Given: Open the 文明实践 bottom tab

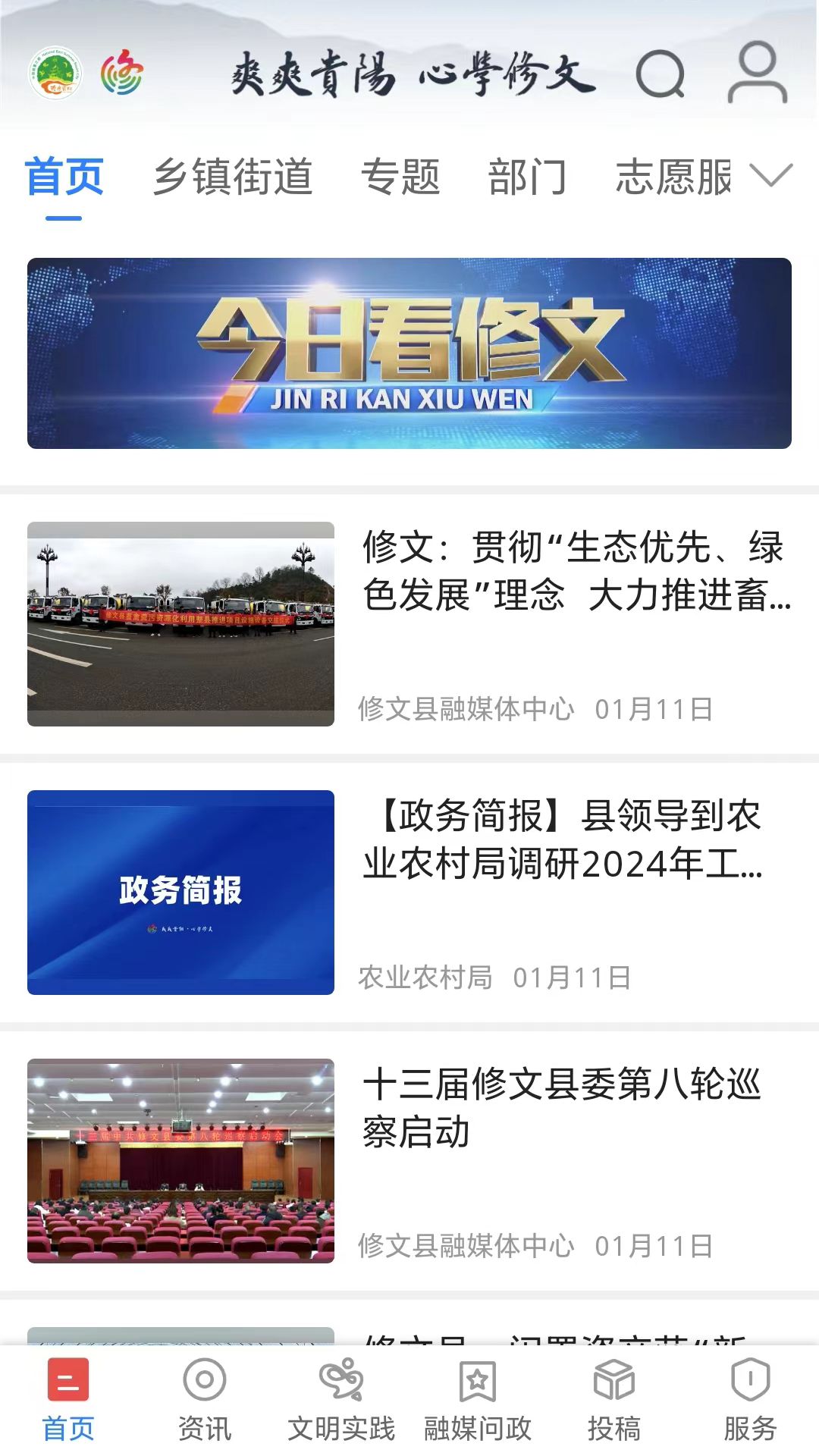Looking at the screenshot, I should click(x=341, y=1401).
